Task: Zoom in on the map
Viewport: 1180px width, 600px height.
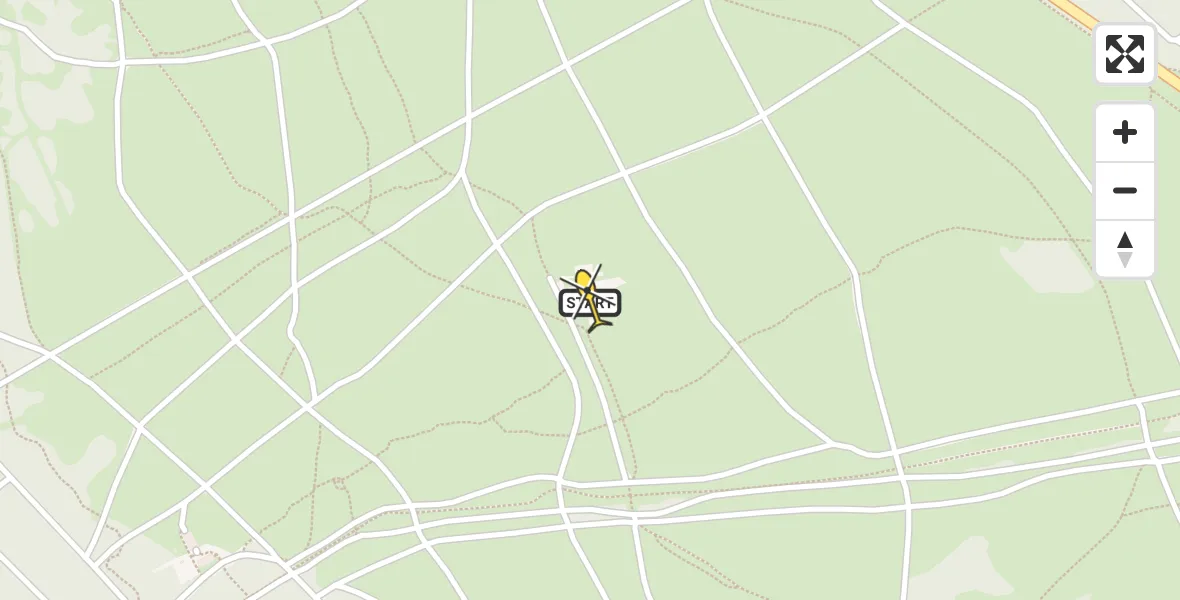Action: (x=1124, y=132)
